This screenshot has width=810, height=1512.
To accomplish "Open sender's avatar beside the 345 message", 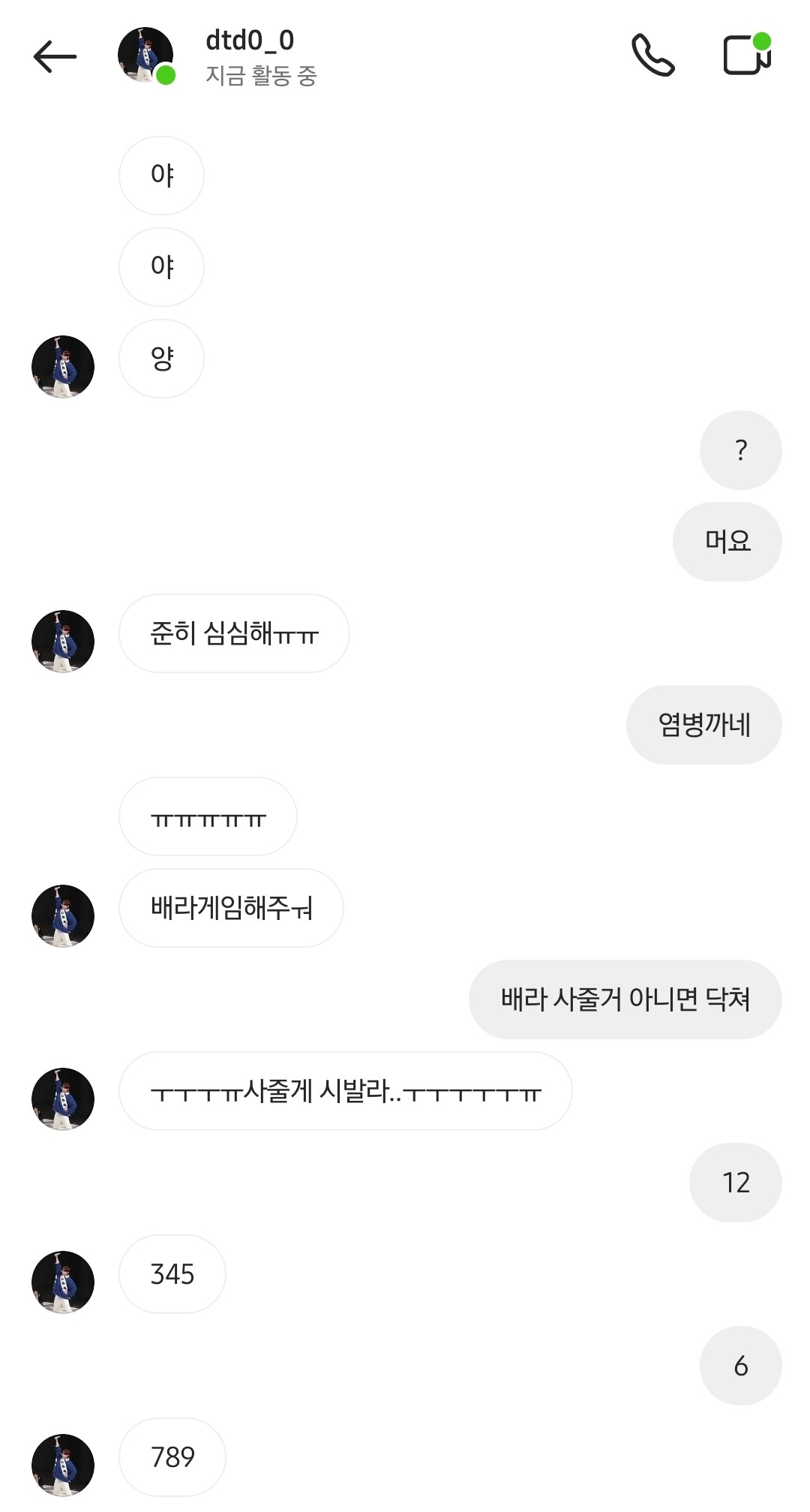I will 63,1282.
